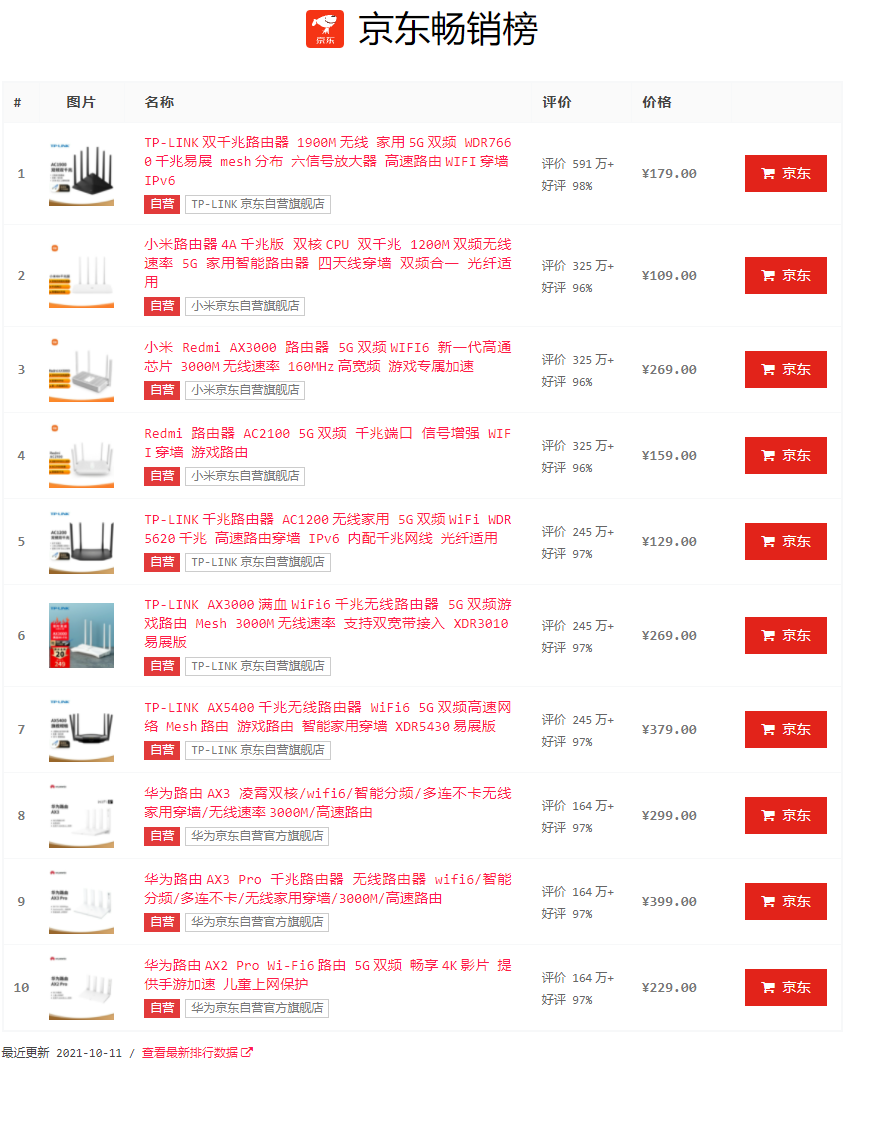This screenshot has width=890, height=1126.
Task: Open the Redmi AC2100 router product link
Action: click(x=327, y=443)
